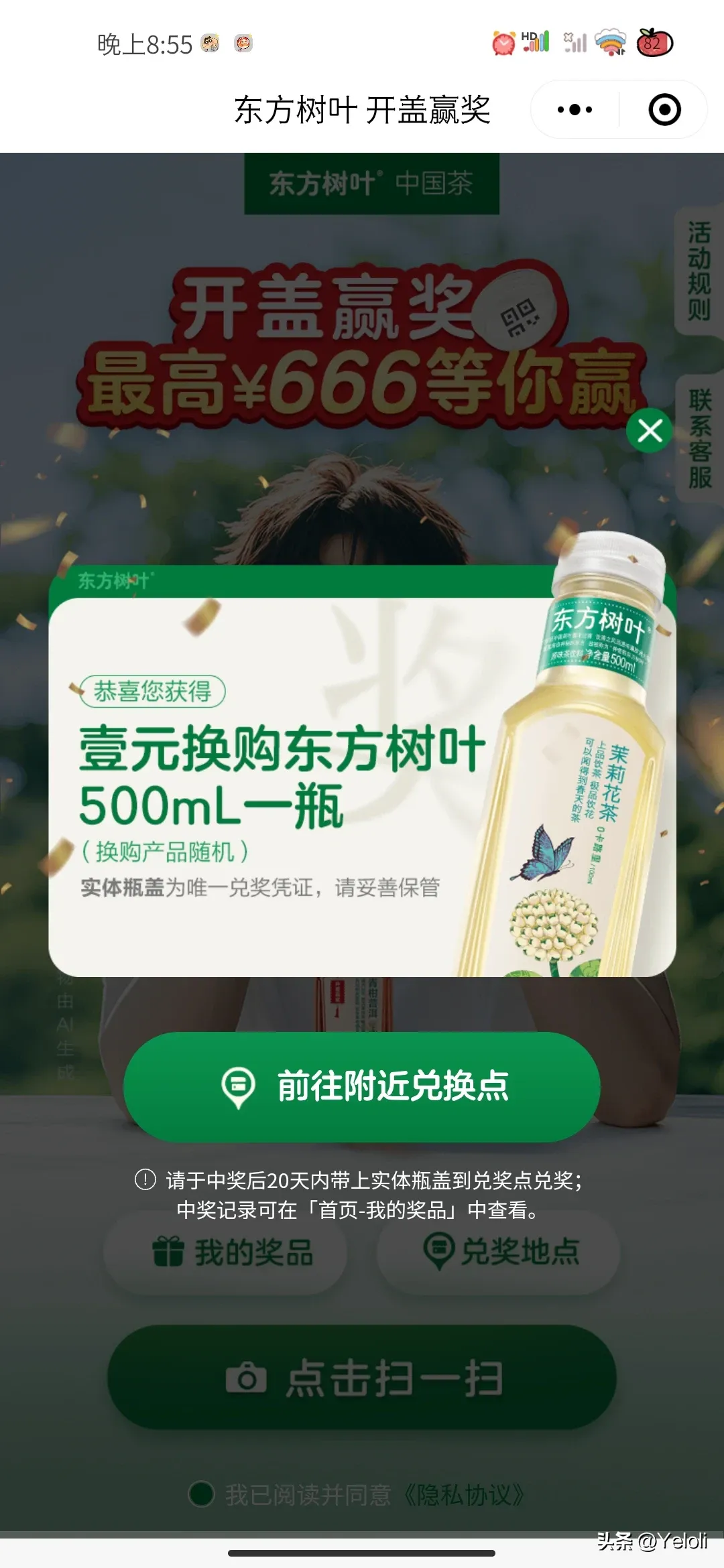Tap 点击扫一扫 scan button
This screenshot has height=1568, width=724.
pyautogui.click(x=362, y=1378)
